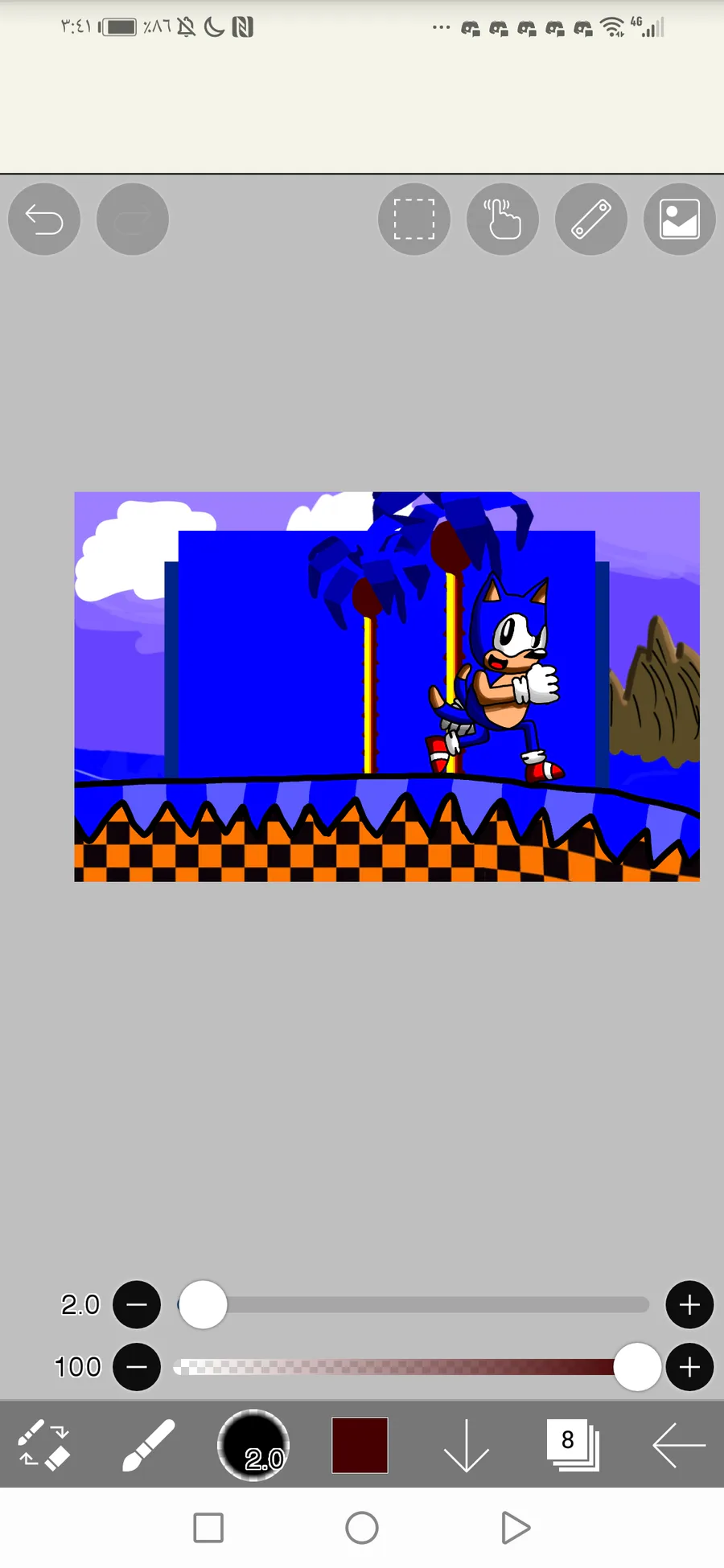Decrease opacity with the minus button
This screenshot has width=724, height=1568.
pyautogui.click(x=137, y=1367)
